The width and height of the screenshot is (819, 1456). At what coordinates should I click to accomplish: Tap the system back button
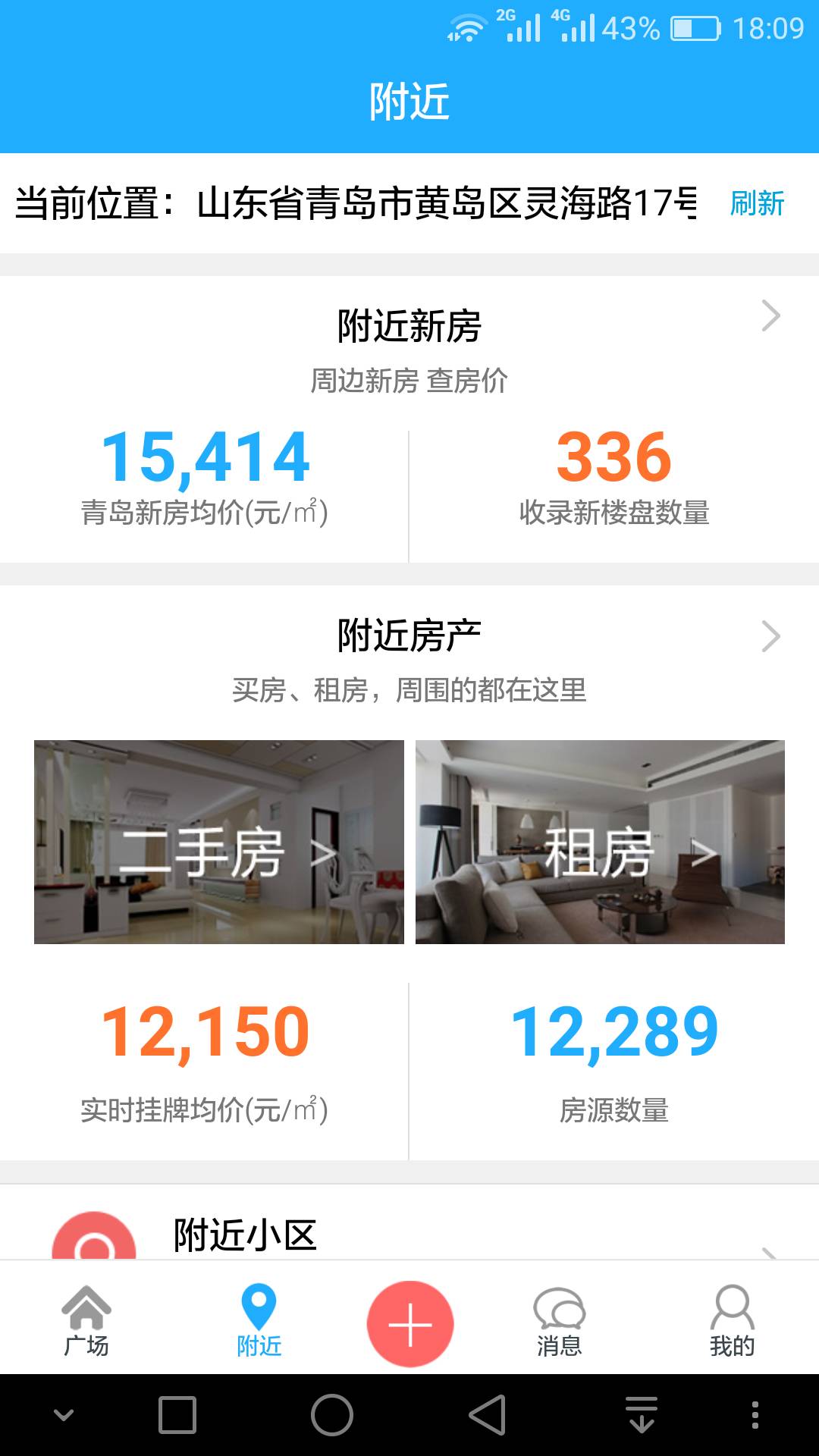[487, 1414]
